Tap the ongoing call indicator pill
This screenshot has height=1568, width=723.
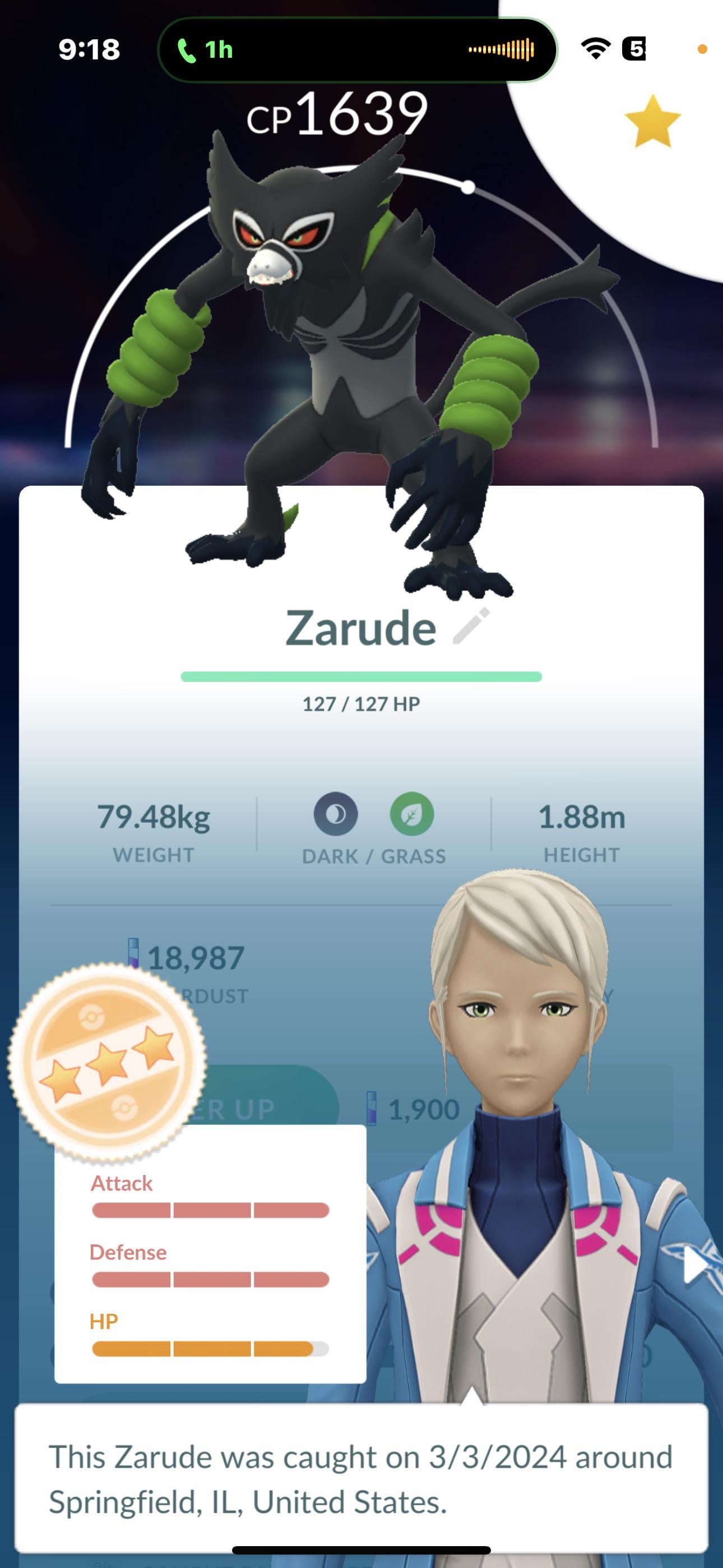(x=356, y=50)
